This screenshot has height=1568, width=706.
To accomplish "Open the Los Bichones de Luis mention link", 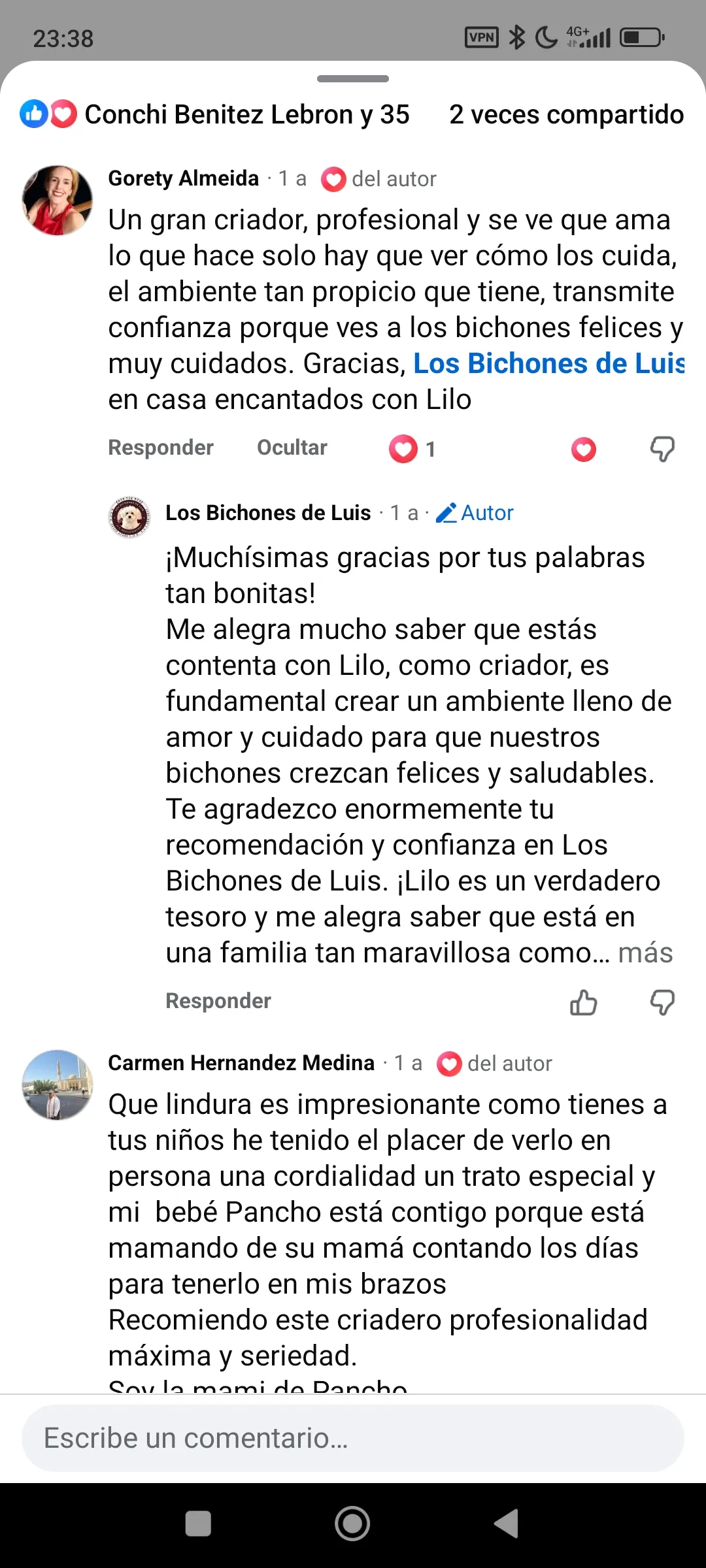I will pos(549,363).
